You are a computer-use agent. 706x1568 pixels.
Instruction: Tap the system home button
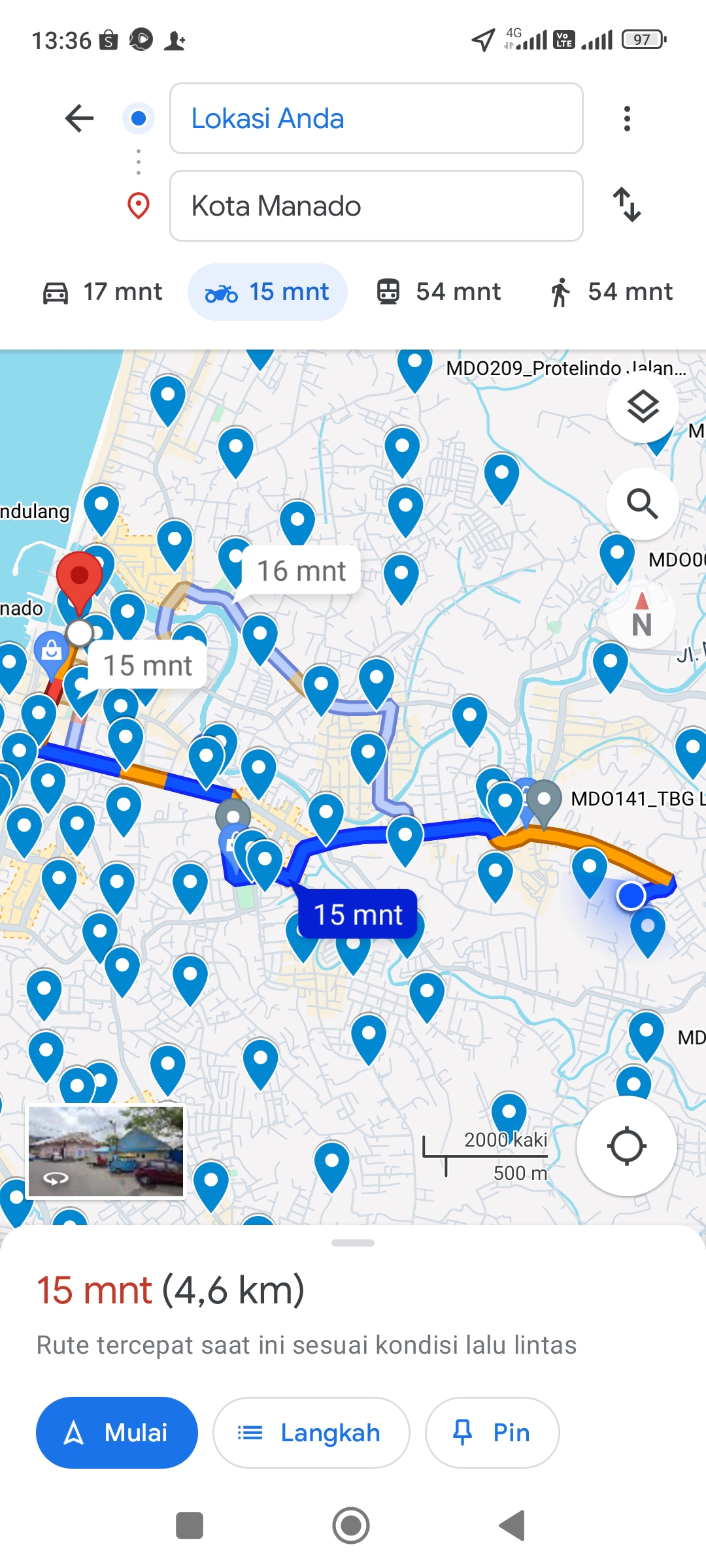[351, 1526]
